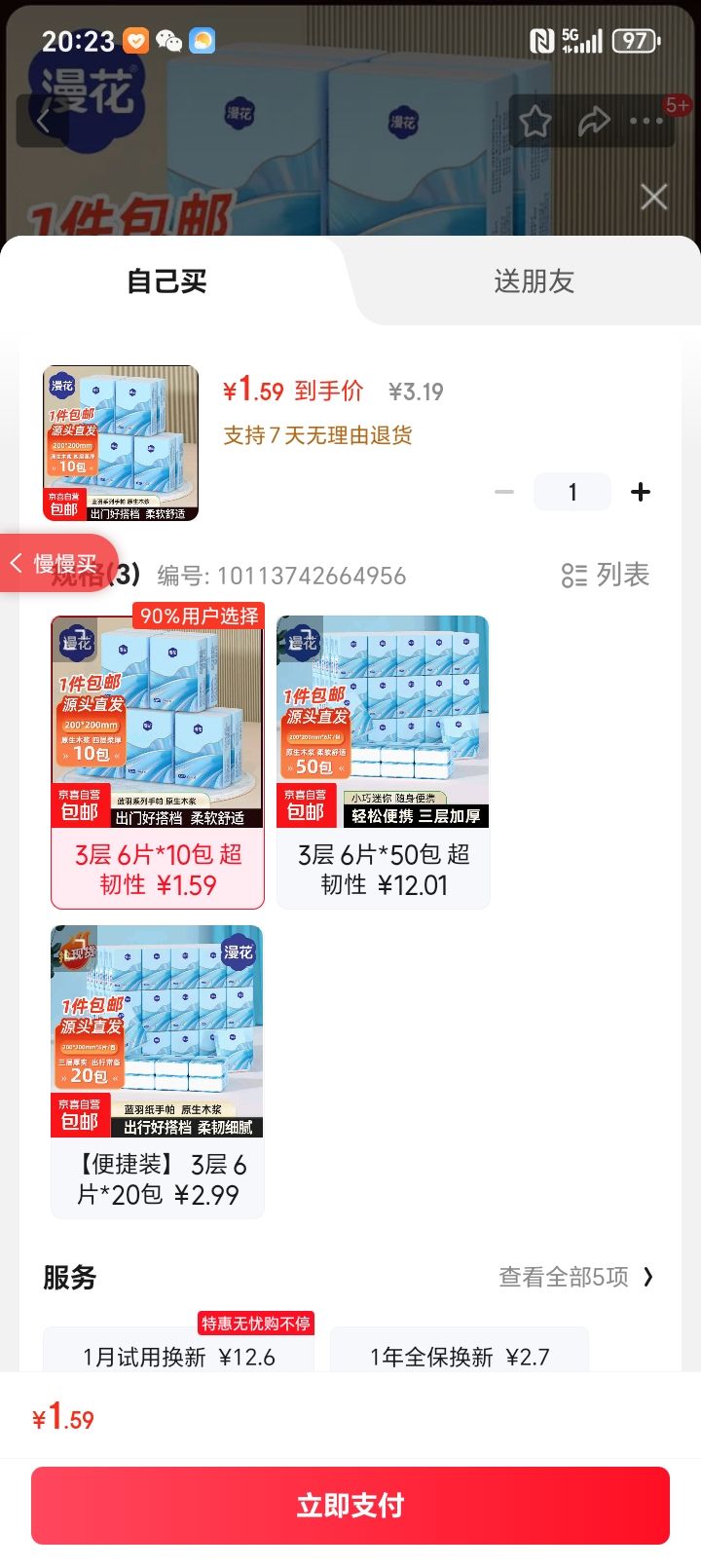Tap the back arrow on the product image

43,120
